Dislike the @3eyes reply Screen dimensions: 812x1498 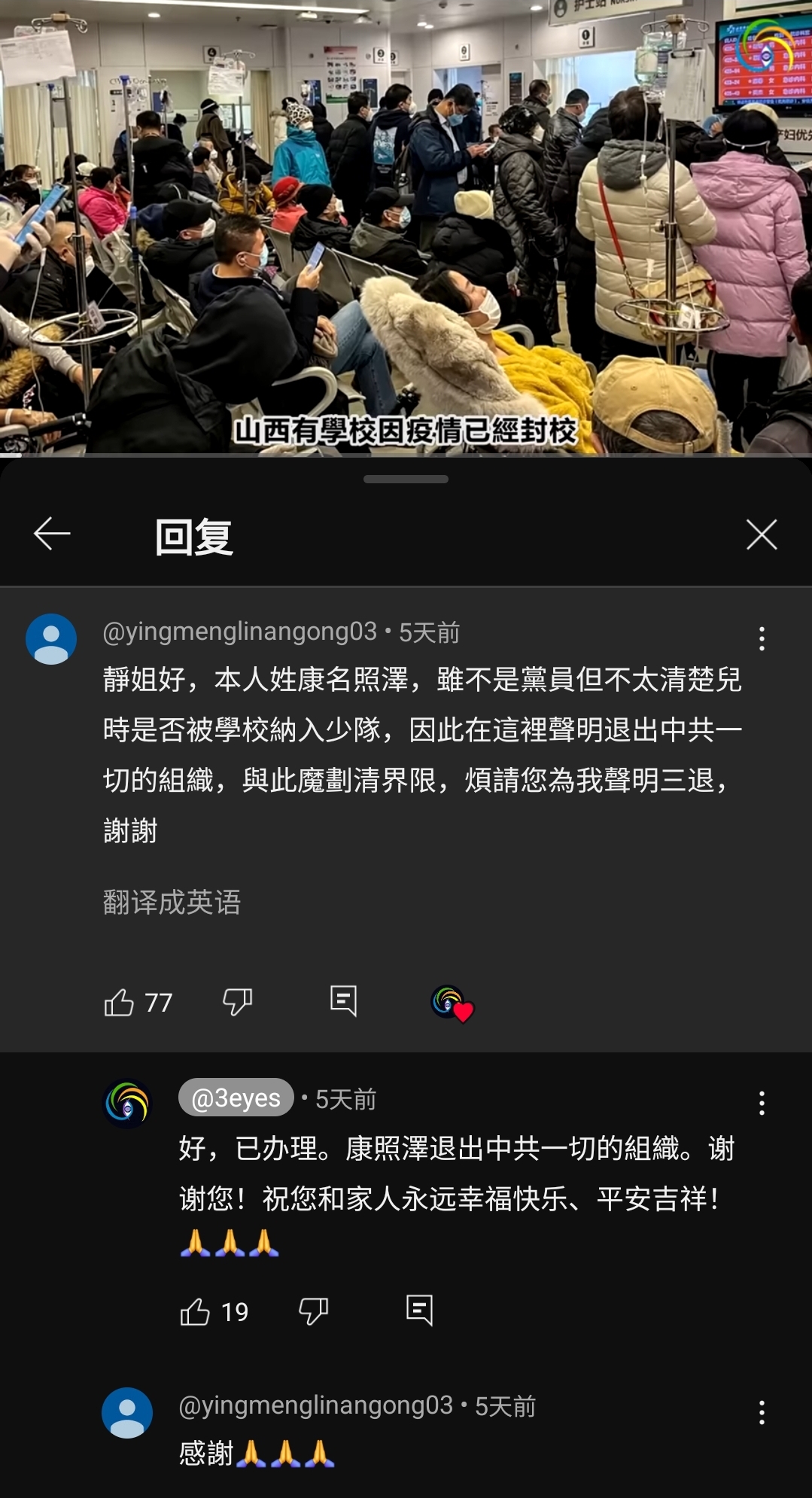314,1312
